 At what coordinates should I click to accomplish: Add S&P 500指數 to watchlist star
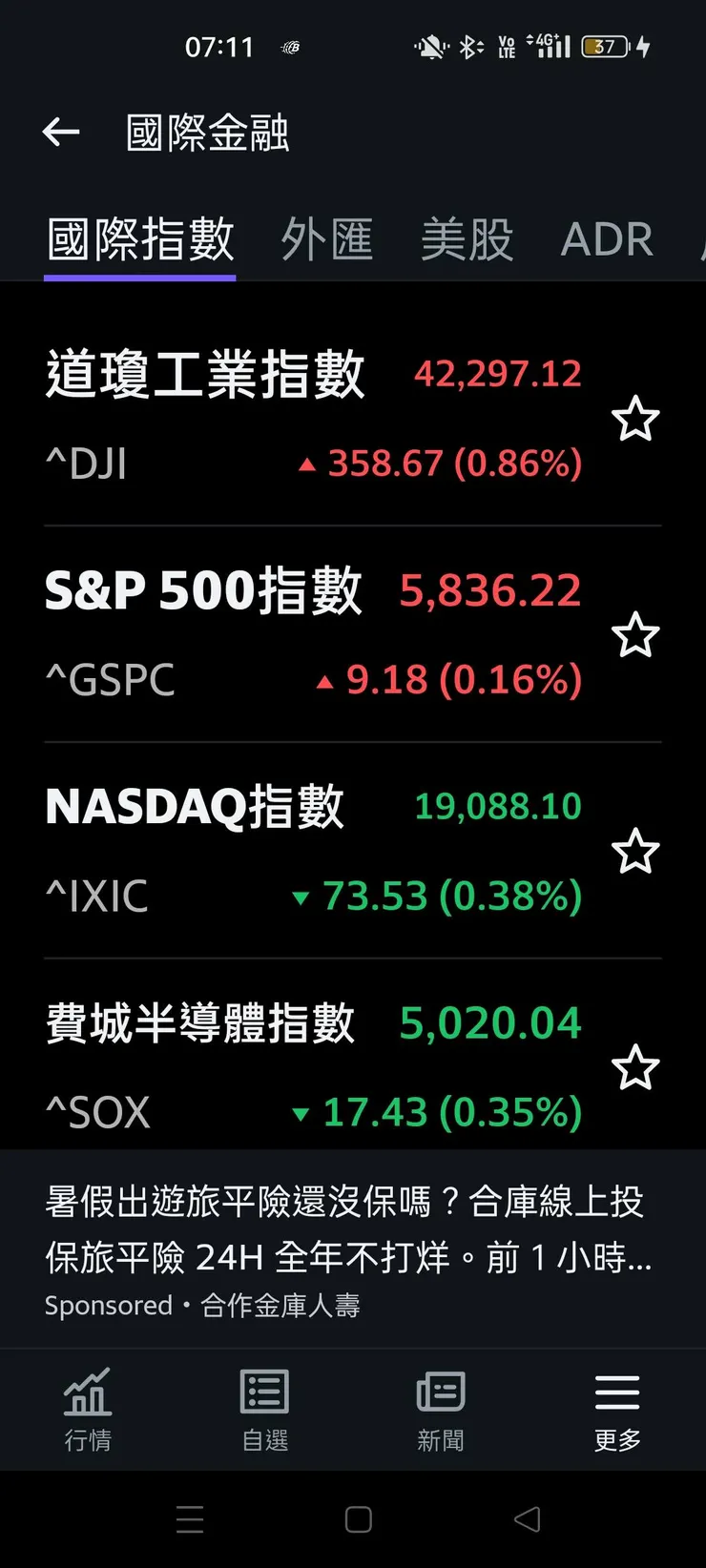635,636
